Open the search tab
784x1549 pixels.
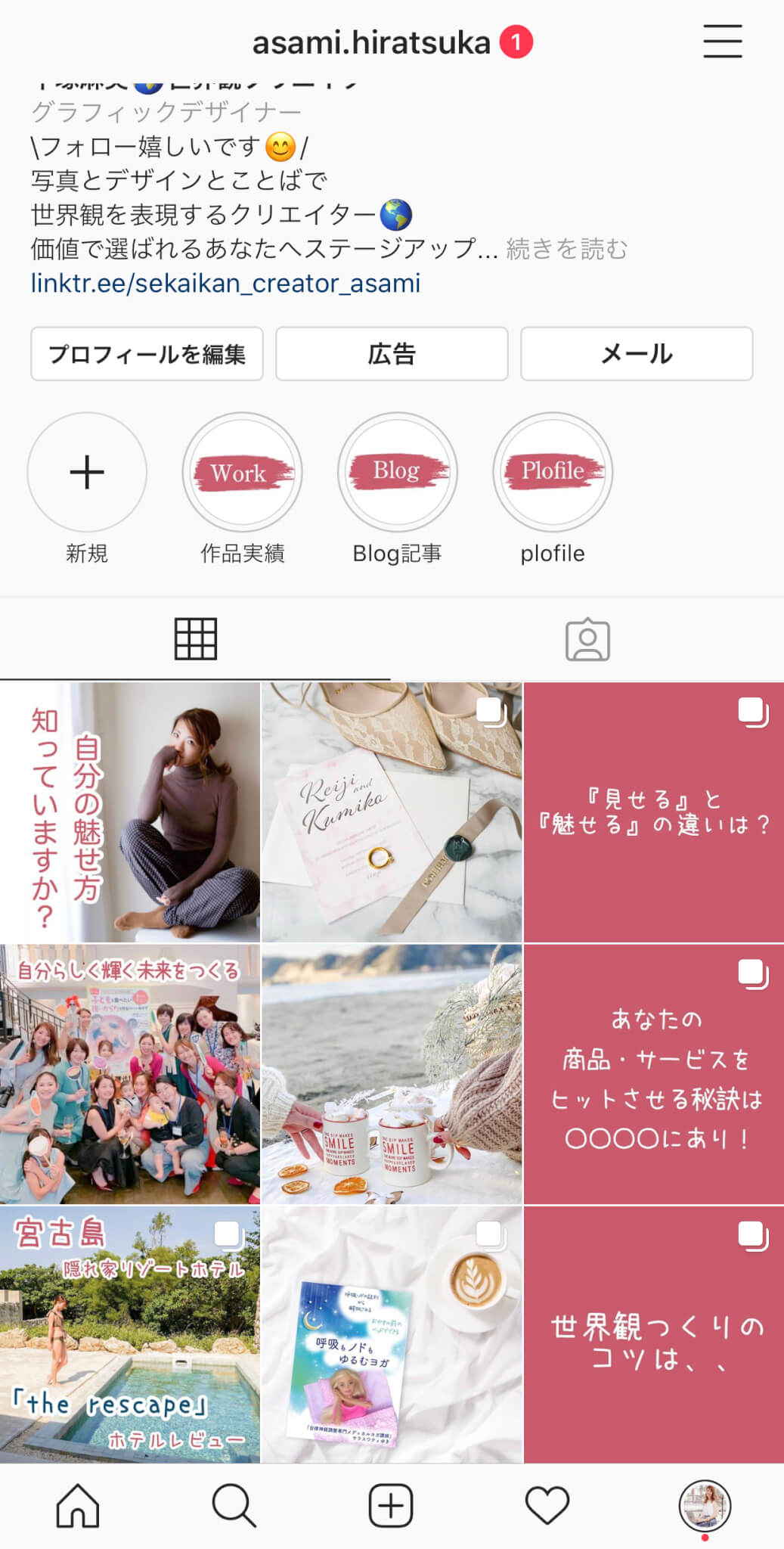point(234,1505)
